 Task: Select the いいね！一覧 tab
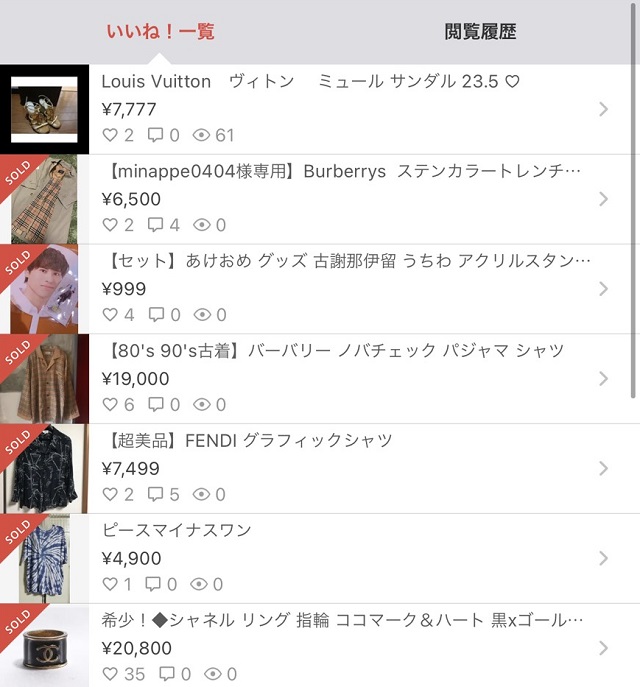(x=160, y=31)
